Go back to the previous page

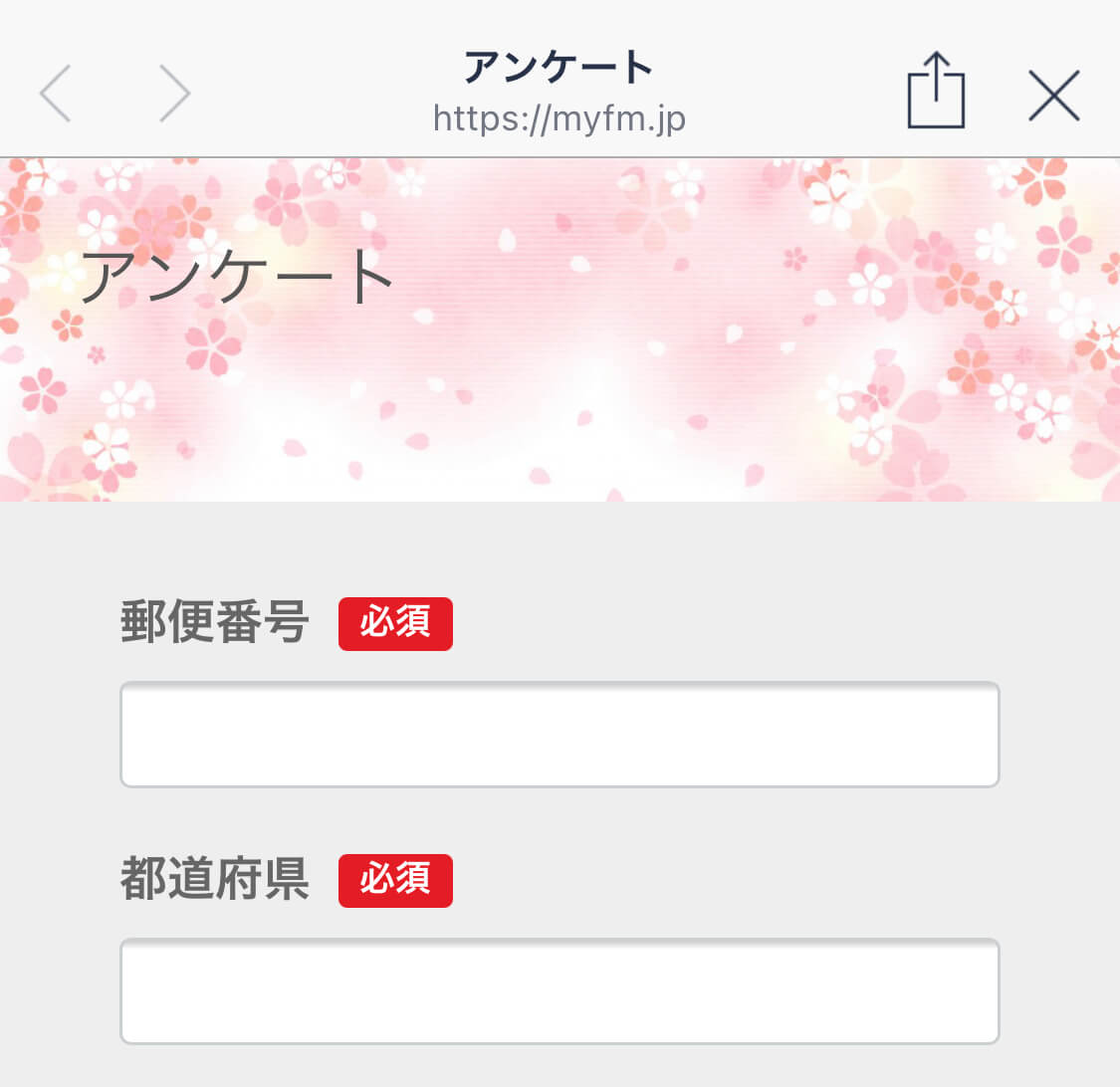(x=56, y=94)
